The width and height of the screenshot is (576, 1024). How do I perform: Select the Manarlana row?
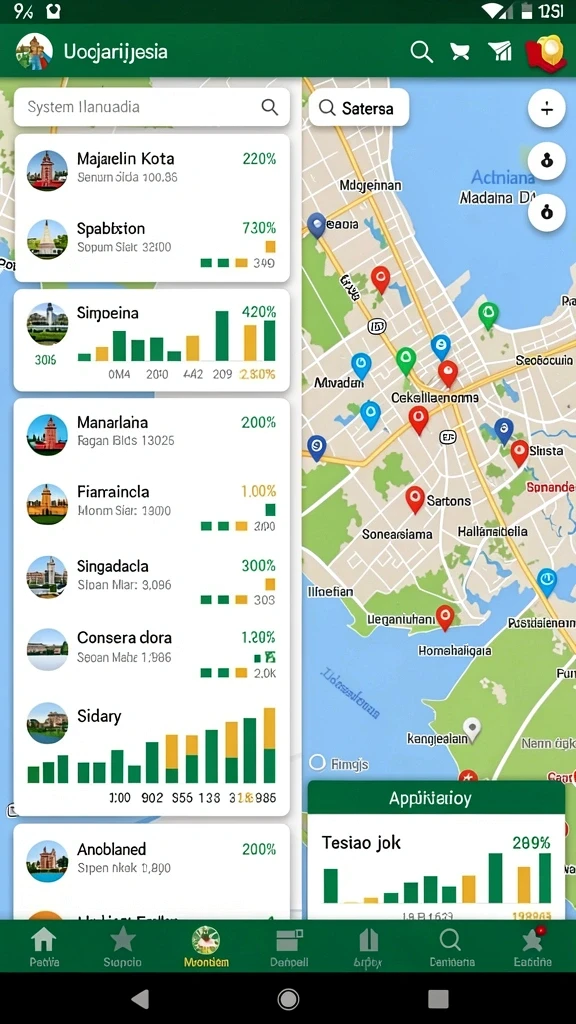[152, 432]
